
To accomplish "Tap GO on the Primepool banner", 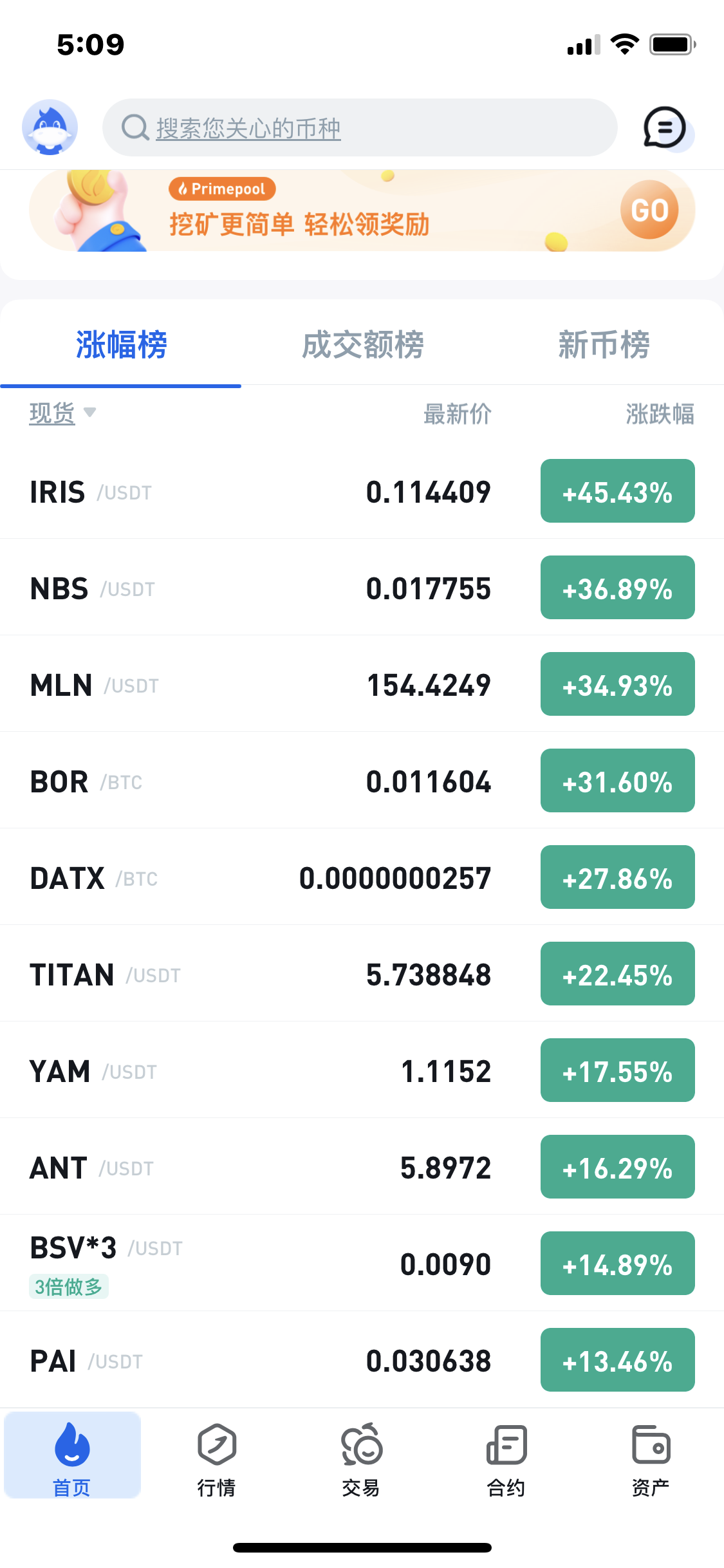I will pos(649,210).
